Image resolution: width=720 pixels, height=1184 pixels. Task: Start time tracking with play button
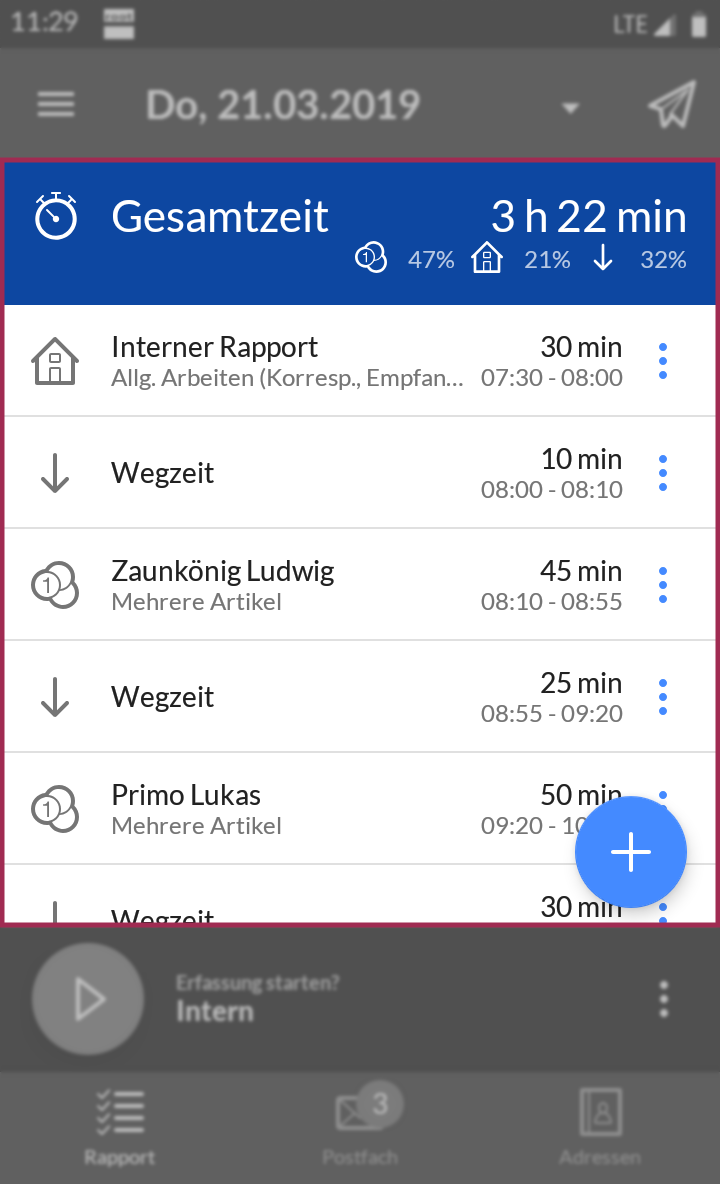click(88, 999)
